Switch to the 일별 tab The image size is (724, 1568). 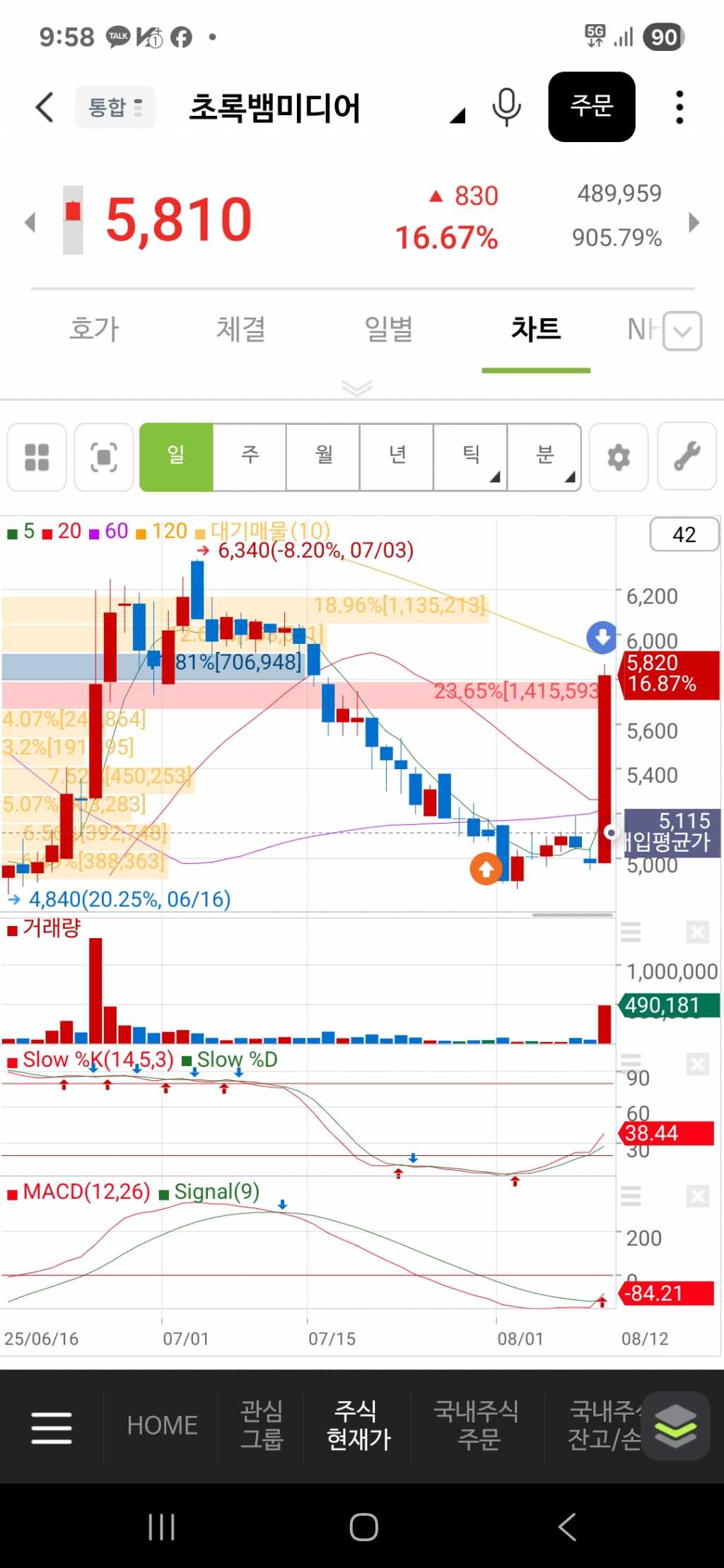tap(388, 329)
